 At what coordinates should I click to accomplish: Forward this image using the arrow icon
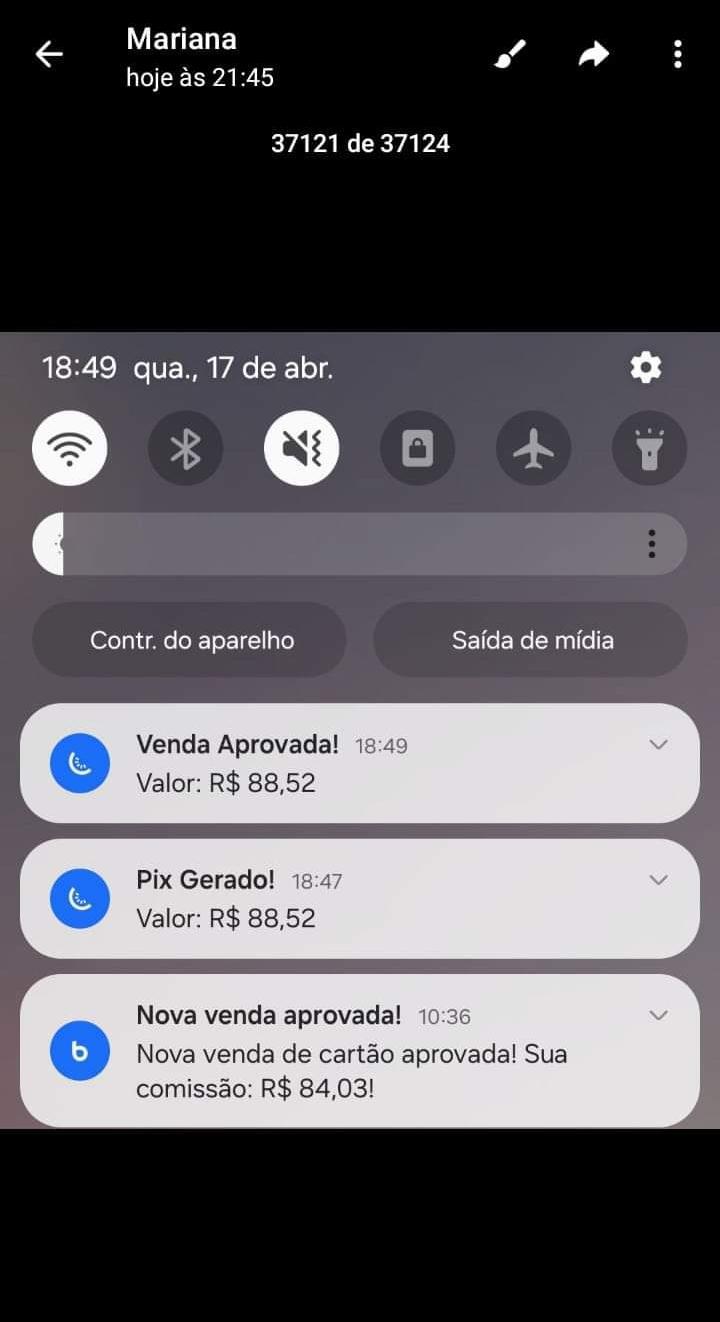(594, 55)
